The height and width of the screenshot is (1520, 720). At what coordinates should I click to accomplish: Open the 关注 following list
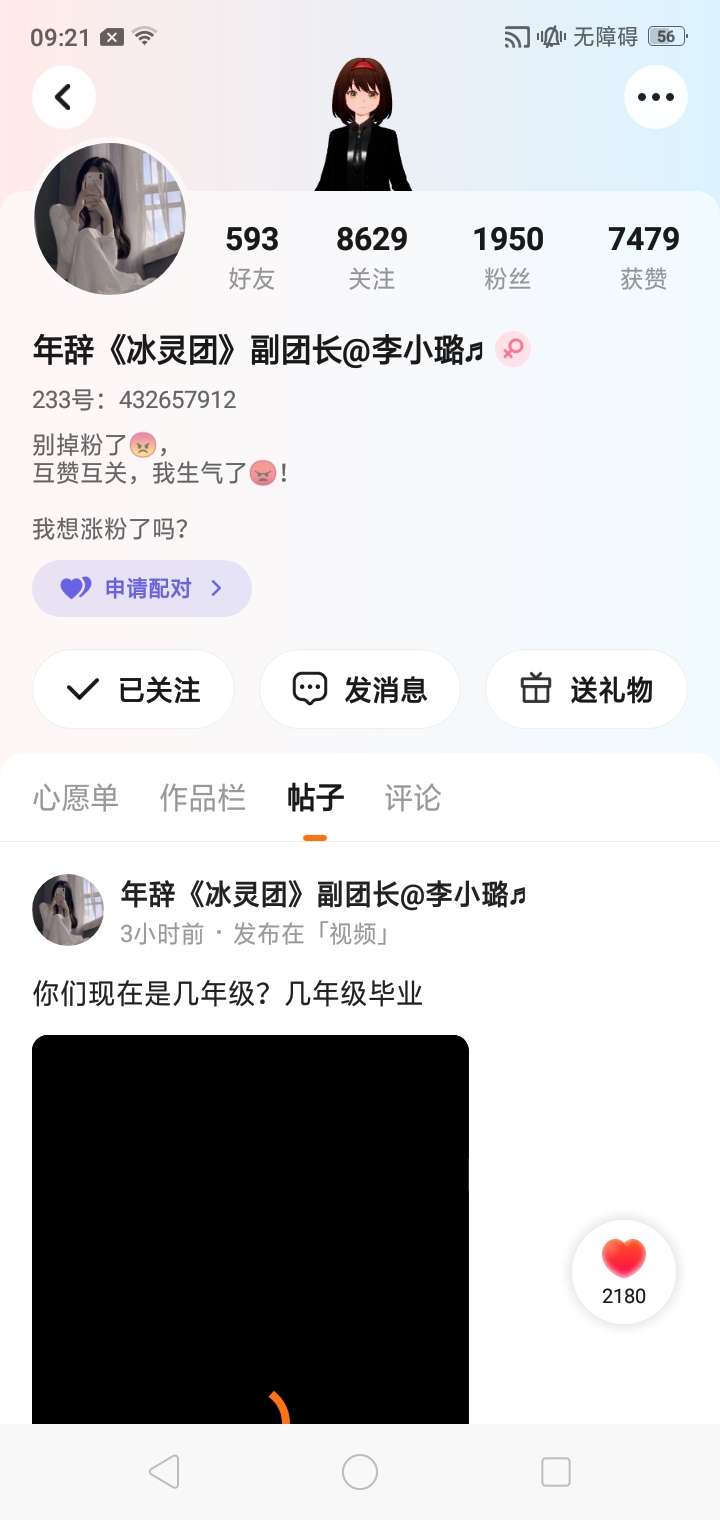tap(372, 256)
